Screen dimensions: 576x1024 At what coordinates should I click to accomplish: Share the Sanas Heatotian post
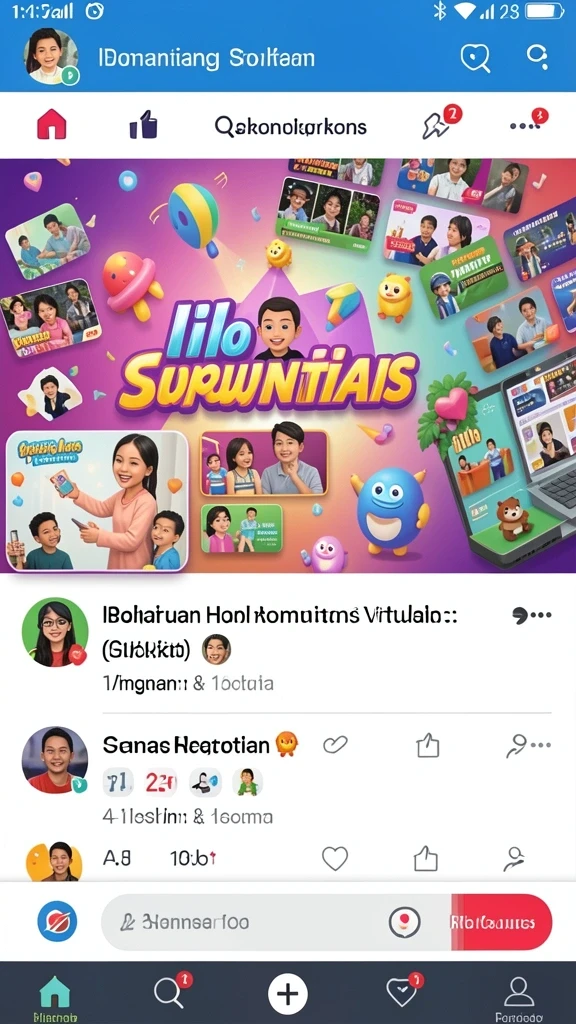coord(428,745)
